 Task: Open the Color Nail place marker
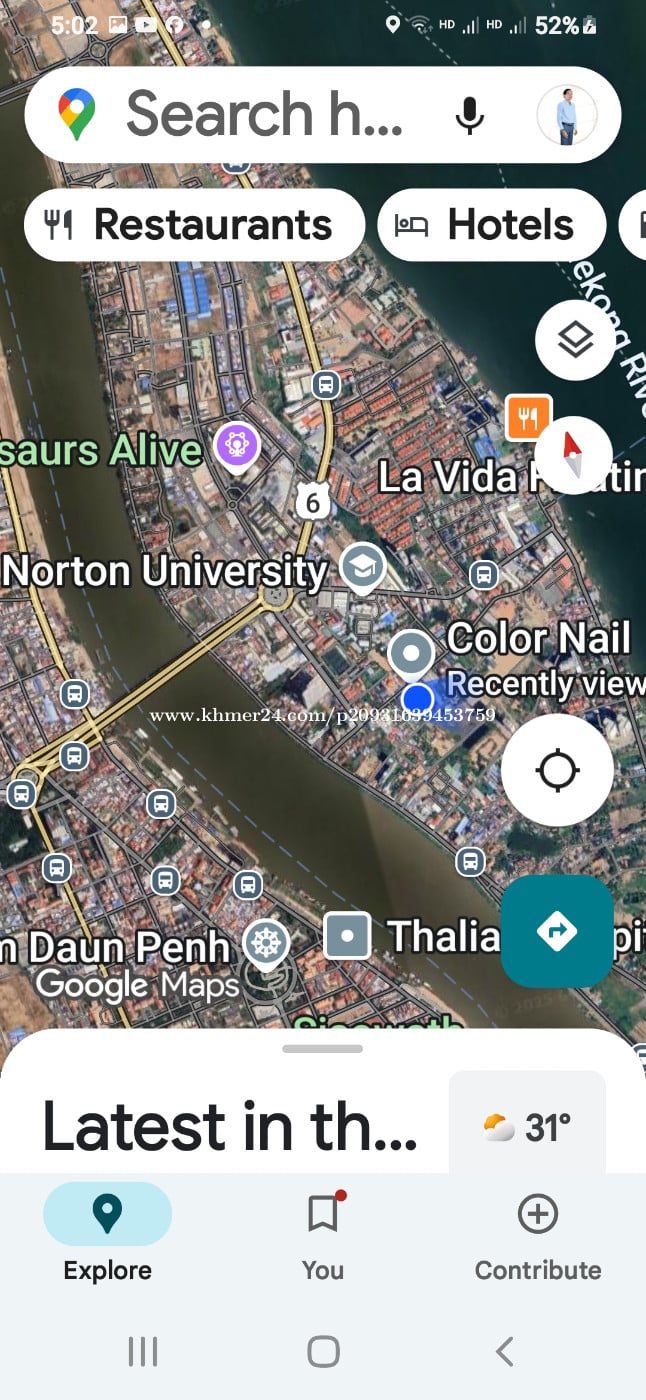click(410, 652)
